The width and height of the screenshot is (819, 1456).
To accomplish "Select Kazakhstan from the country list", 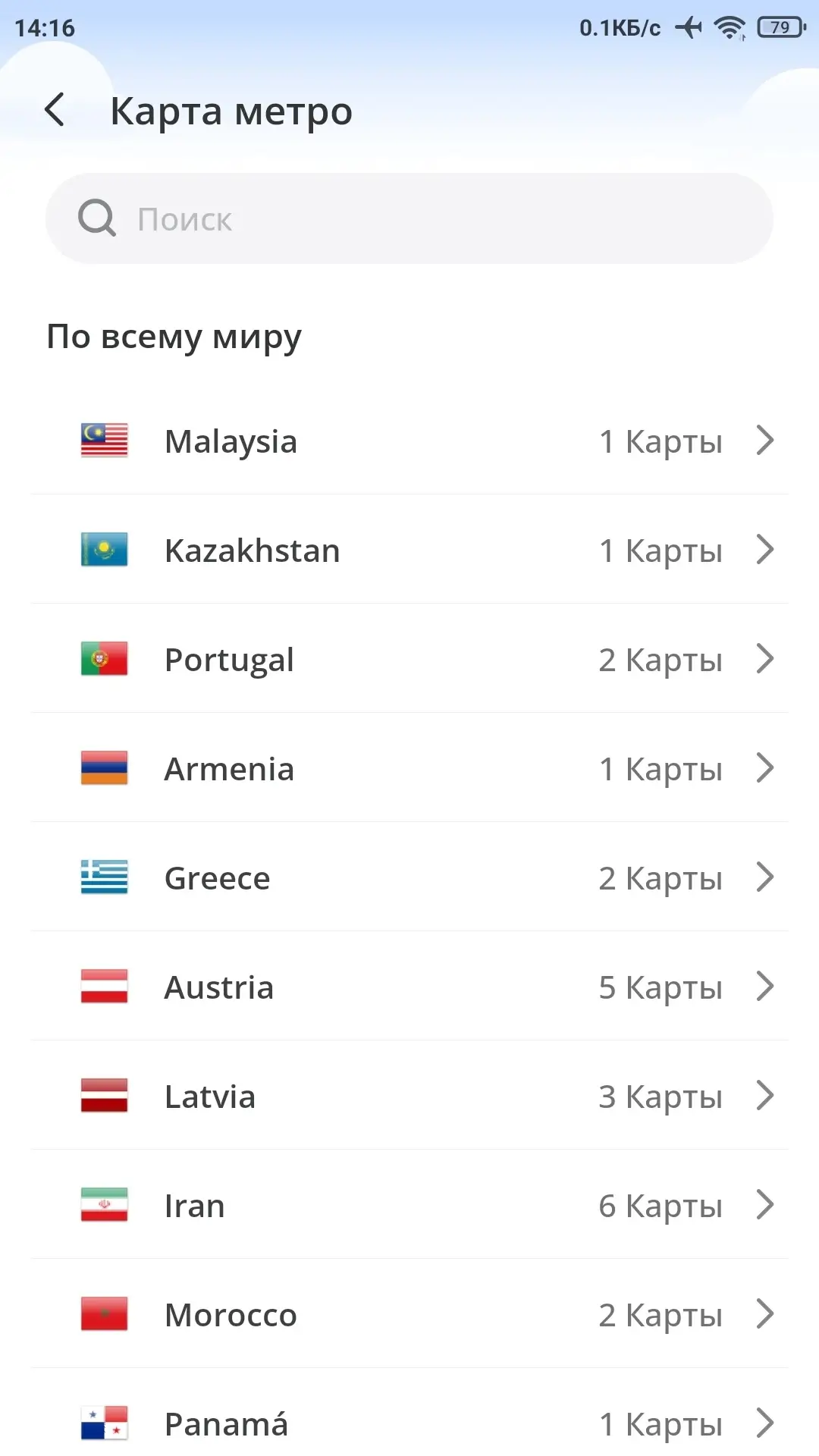I will point(409,550).
